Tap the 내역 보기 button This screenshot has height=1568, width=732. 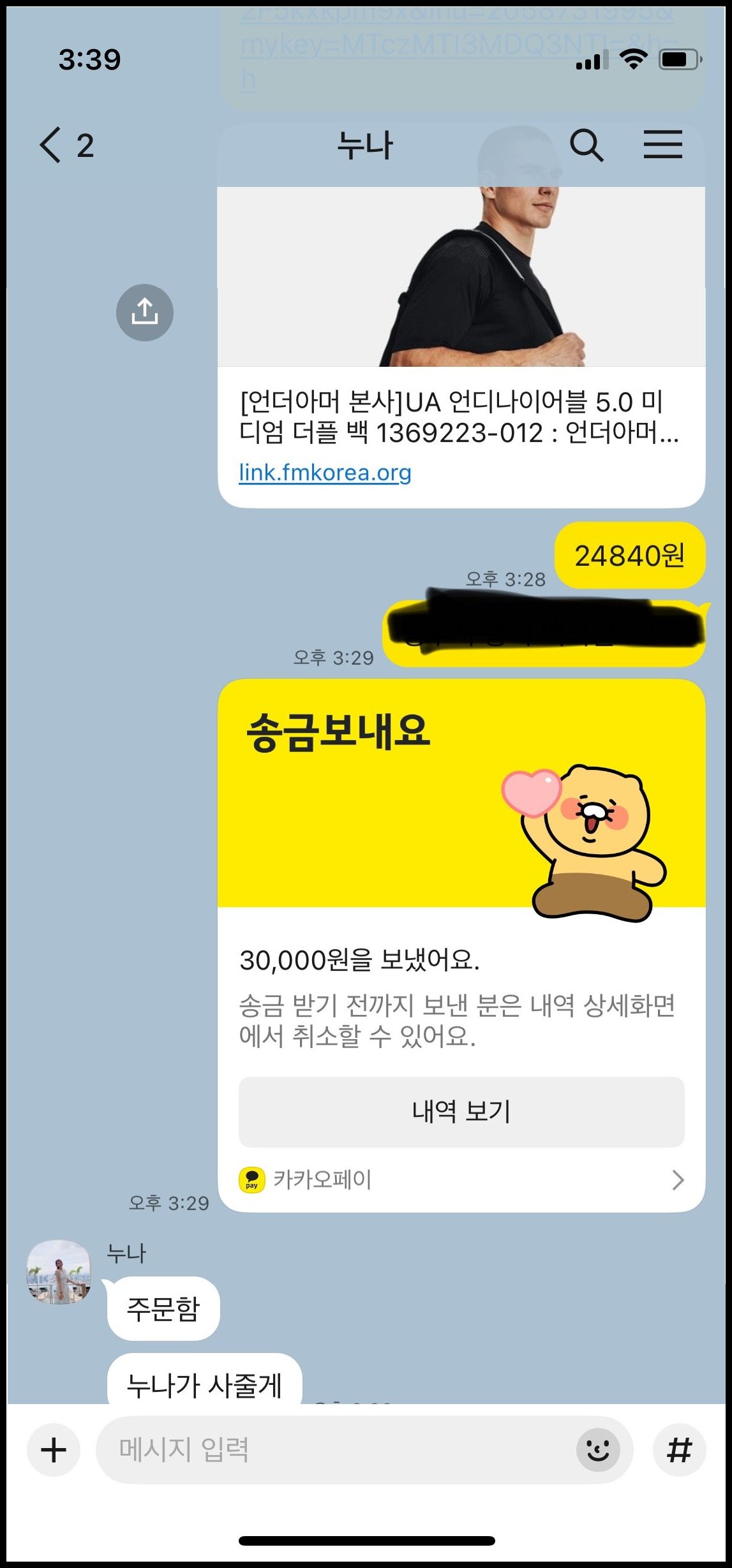click(461, 1111)
